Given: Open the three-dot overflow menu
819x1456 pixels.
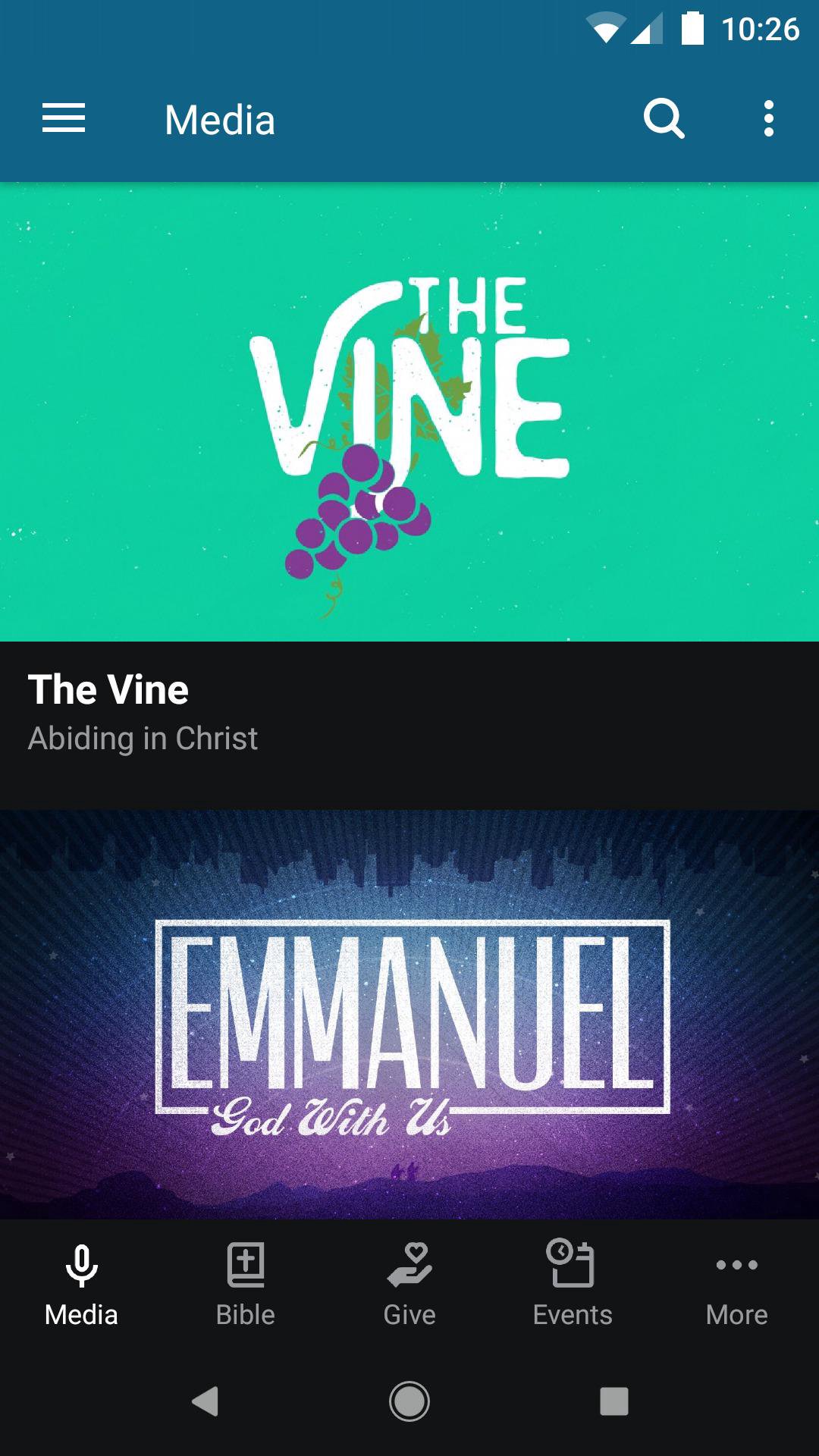Looking at the screenshot, I should coord(768,119).
